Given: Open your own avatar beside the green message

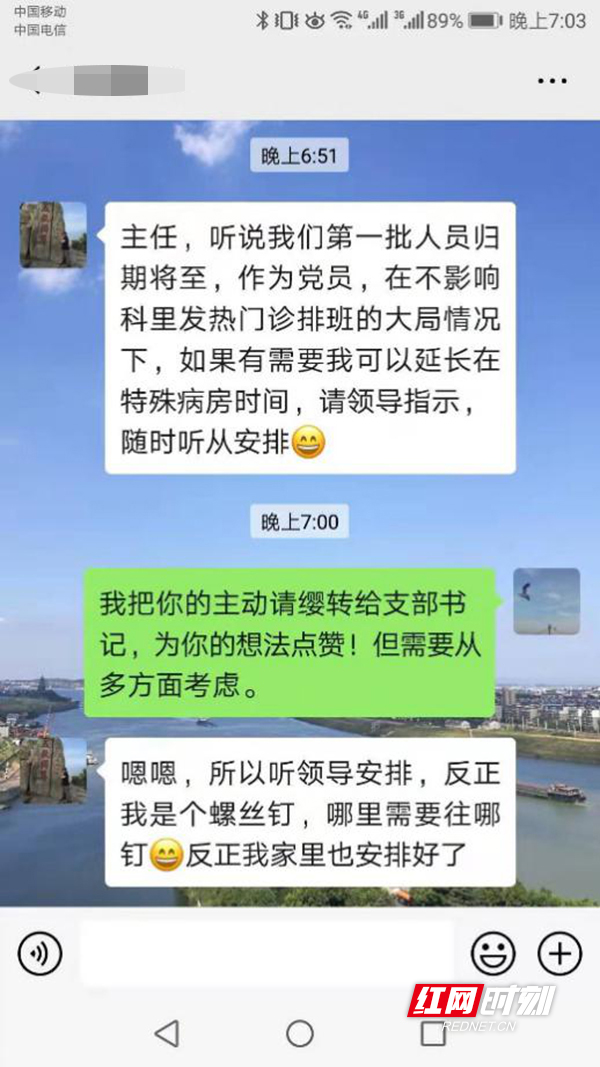Looking at the screenshot, I should tap(546, 601).
